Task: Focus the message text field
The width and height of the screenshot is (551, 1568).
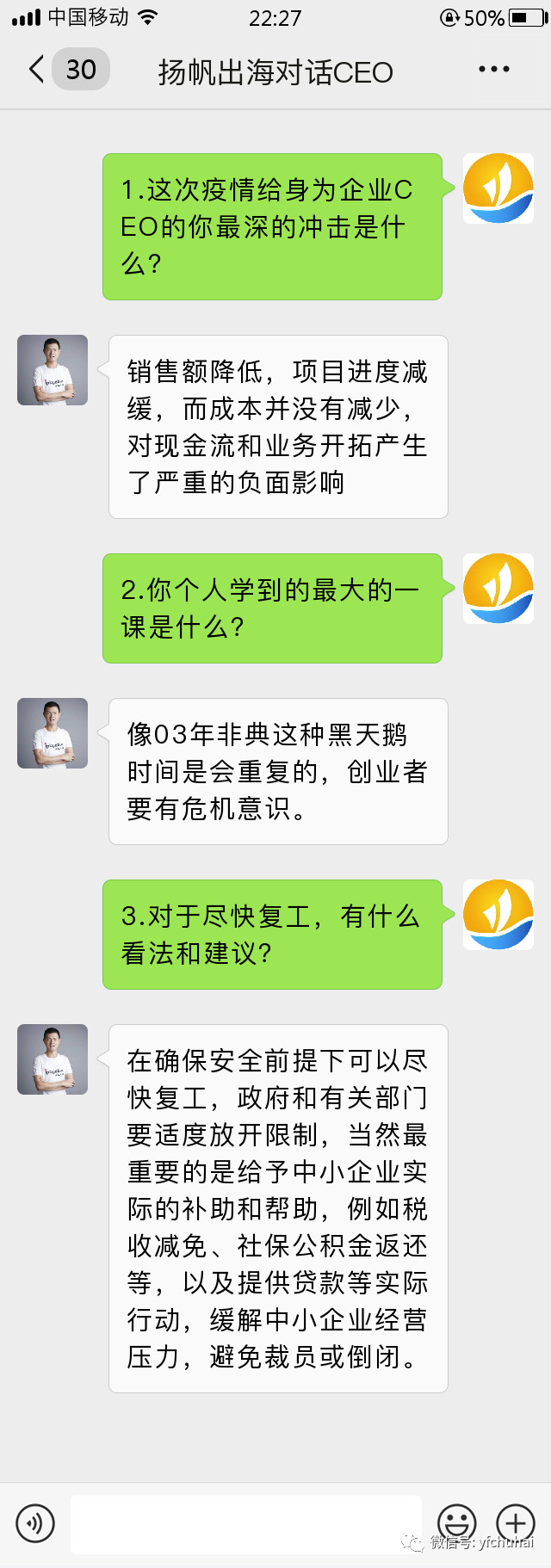Action: [245, 1522]
